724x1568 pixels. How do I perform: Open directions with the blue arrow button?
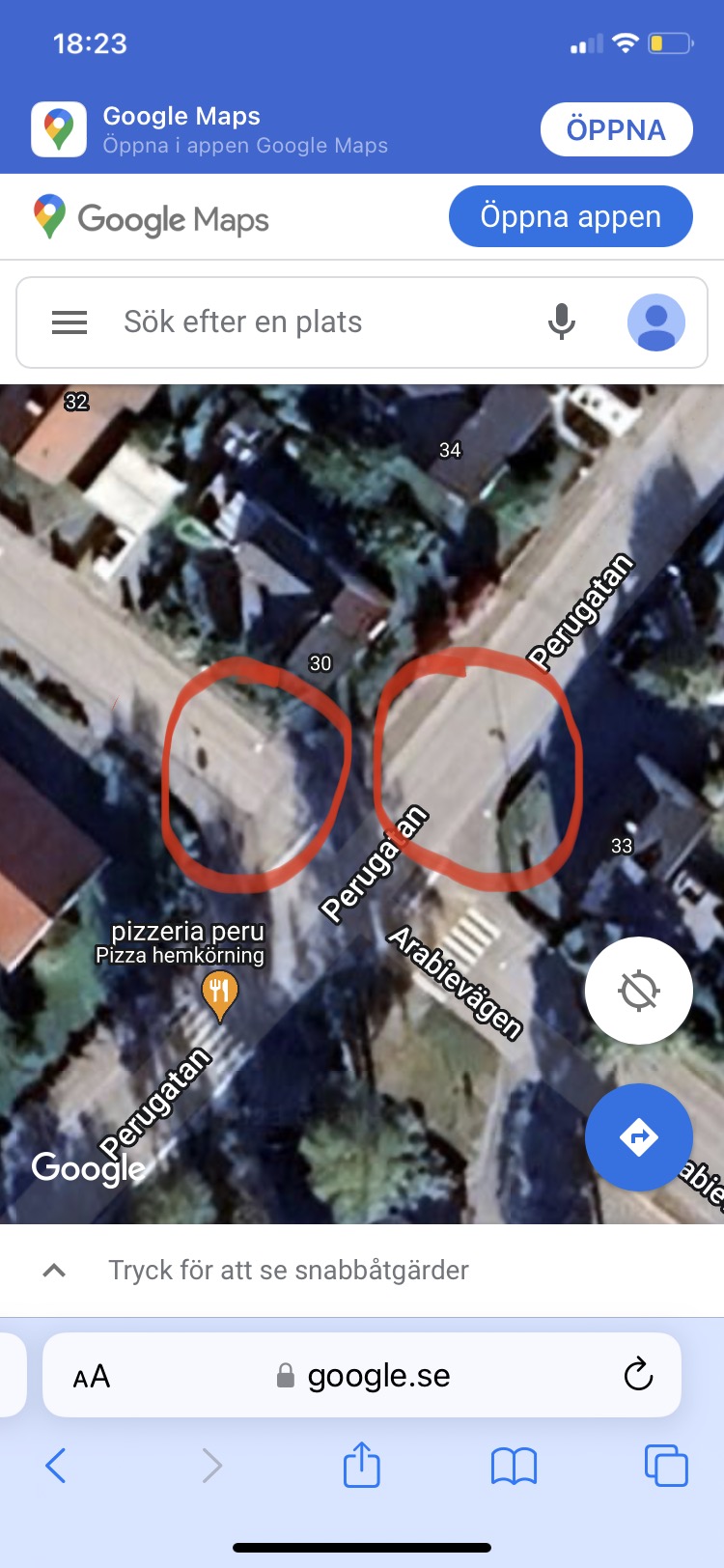pos(639,1136)
